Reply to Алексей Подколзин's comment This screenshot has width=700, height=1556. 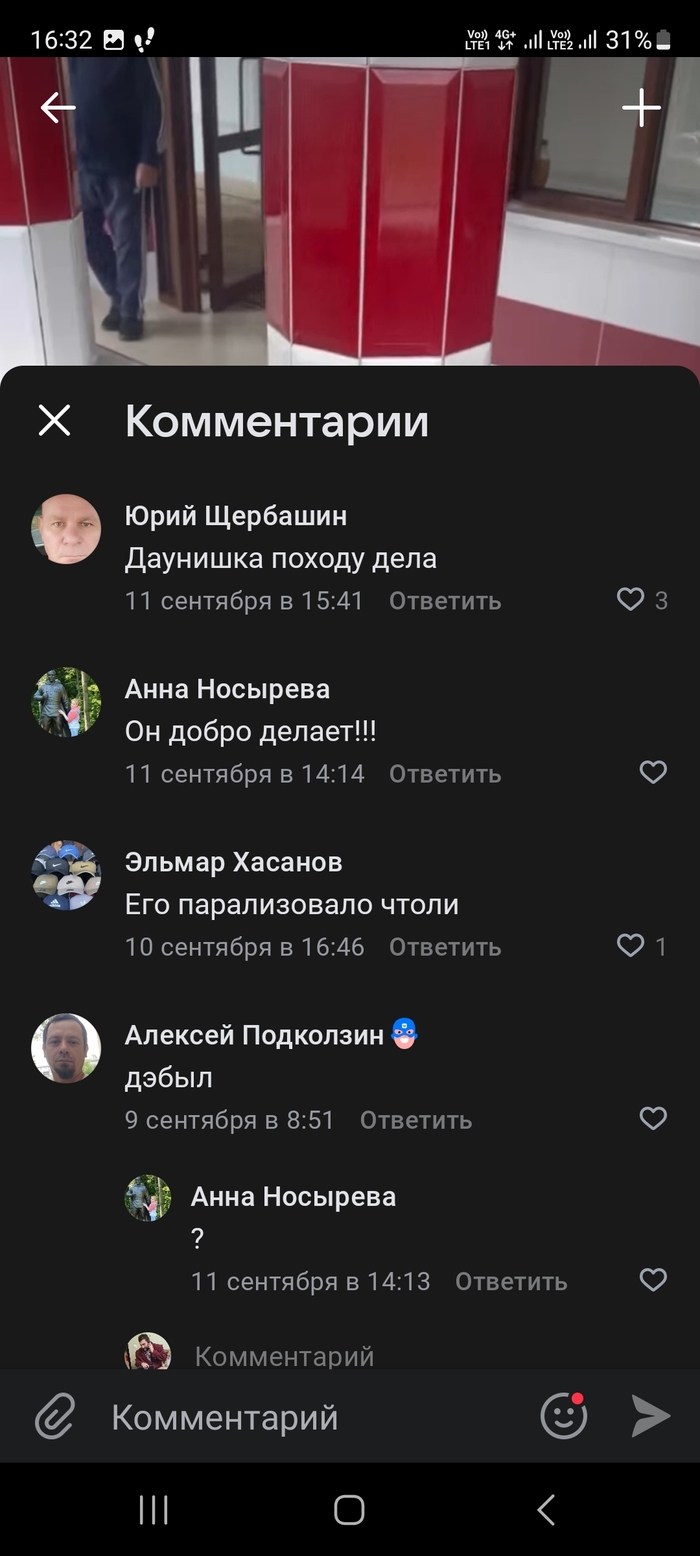[415, 1120]
